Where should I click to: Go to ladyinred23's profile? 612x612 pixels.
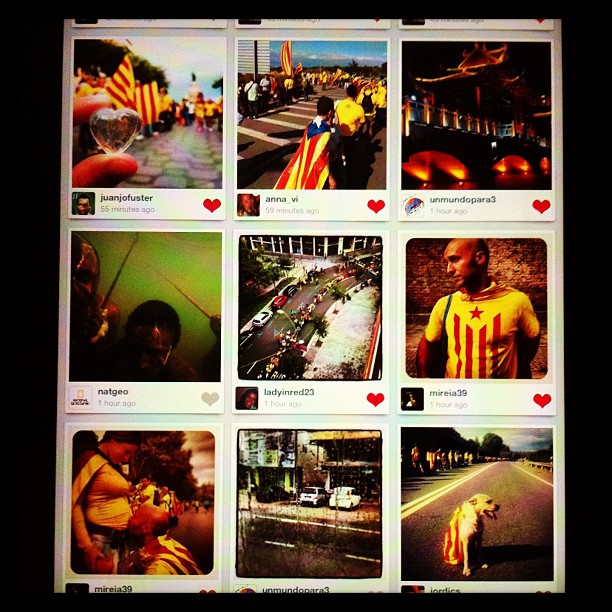pyautogui.click(x=289, y=392)
